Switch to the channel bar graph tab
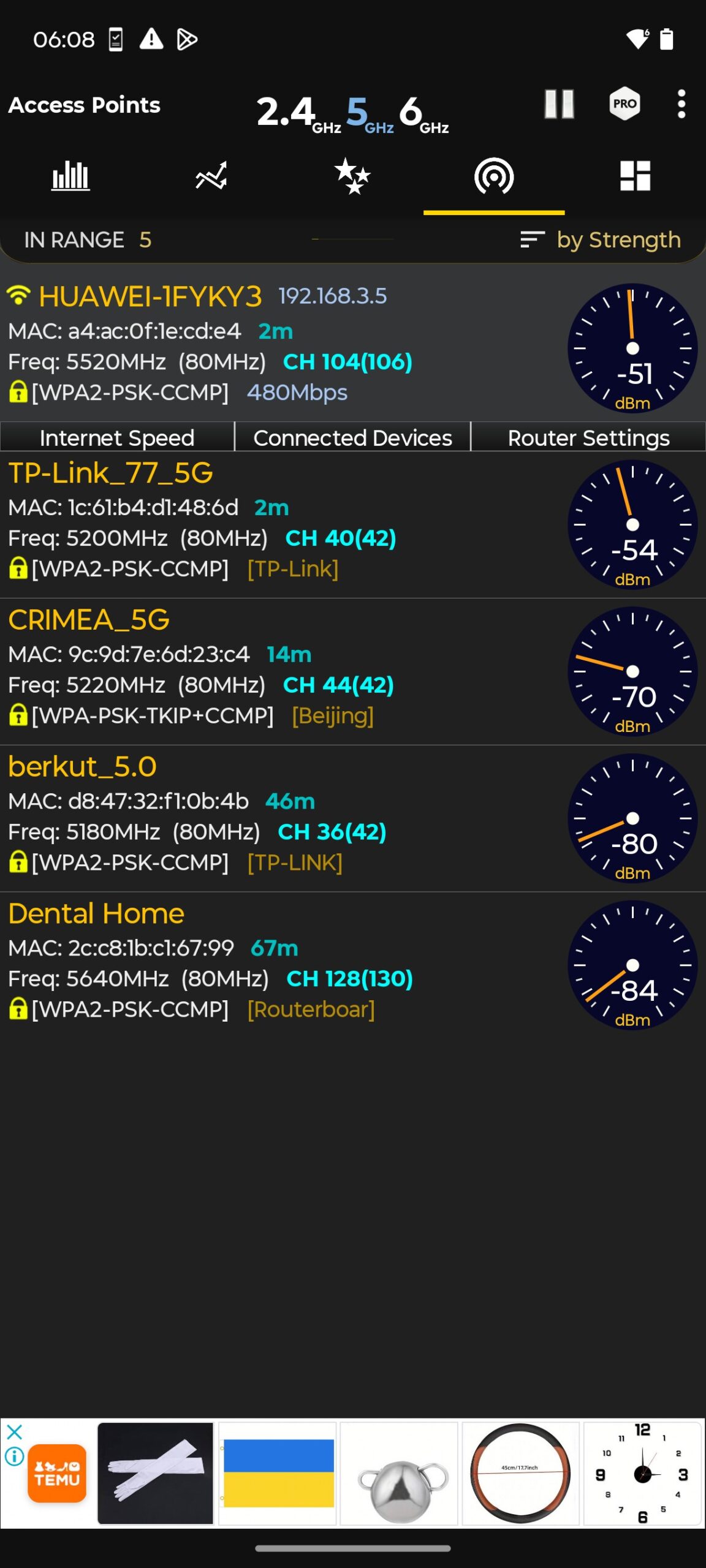The image size is (706, 1568). [70, 176]
